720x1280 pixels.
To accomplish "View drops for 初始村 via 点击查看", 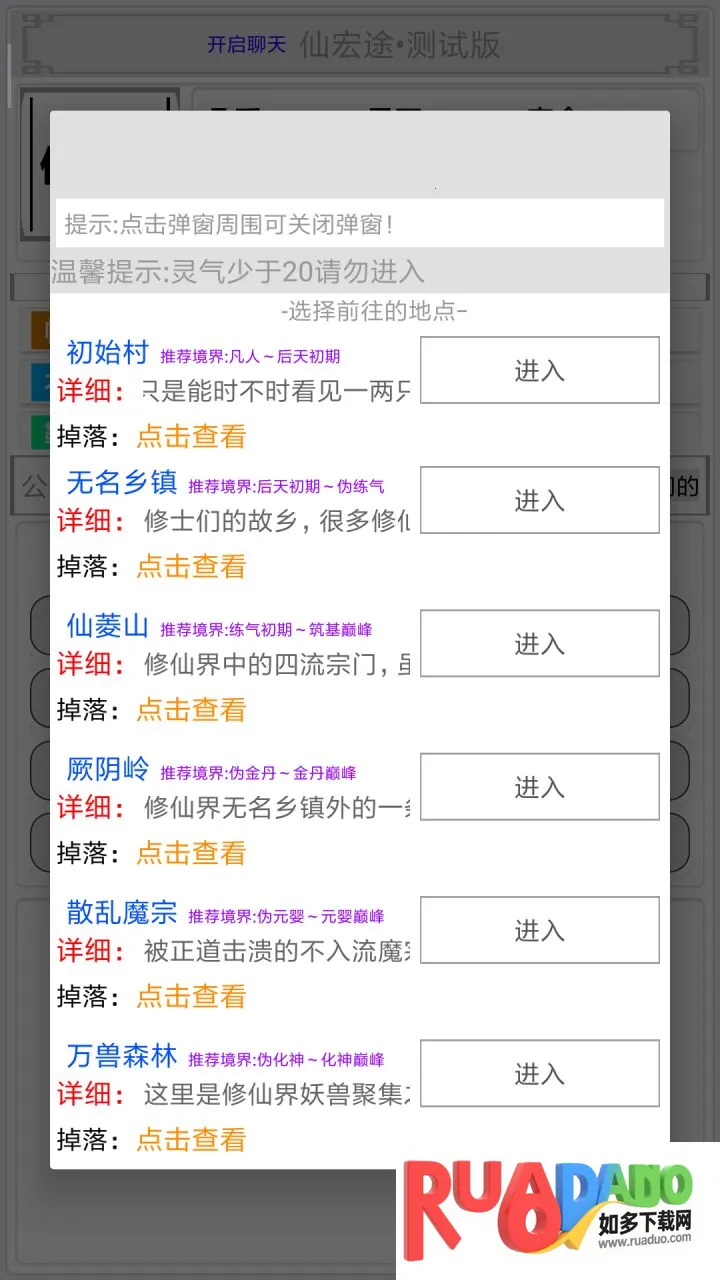I will pos(191,436).
